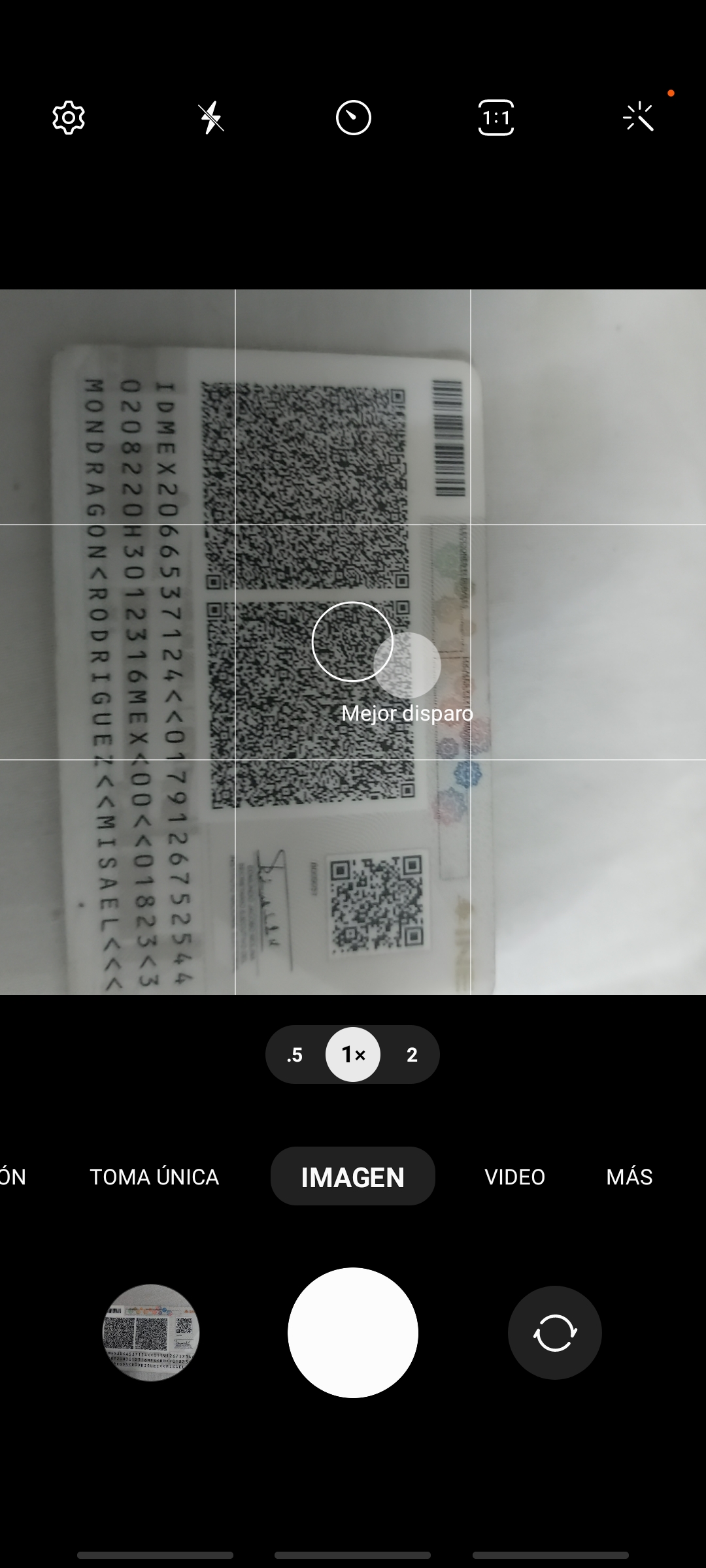The height and width of the screenshot is (1568, 706).
Task: Take a photo with the shutter
Action: coord(353,1333)
